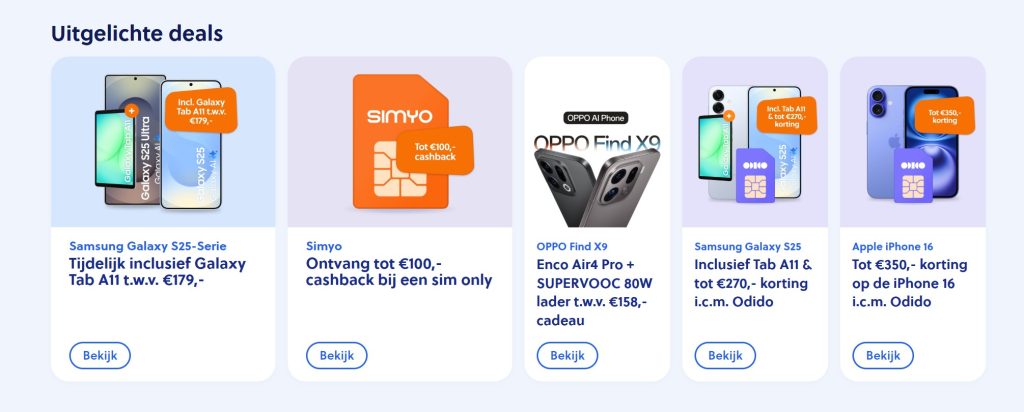Open the Samsung Galaxy S25-Serie deal card image

tap(163, 141)
